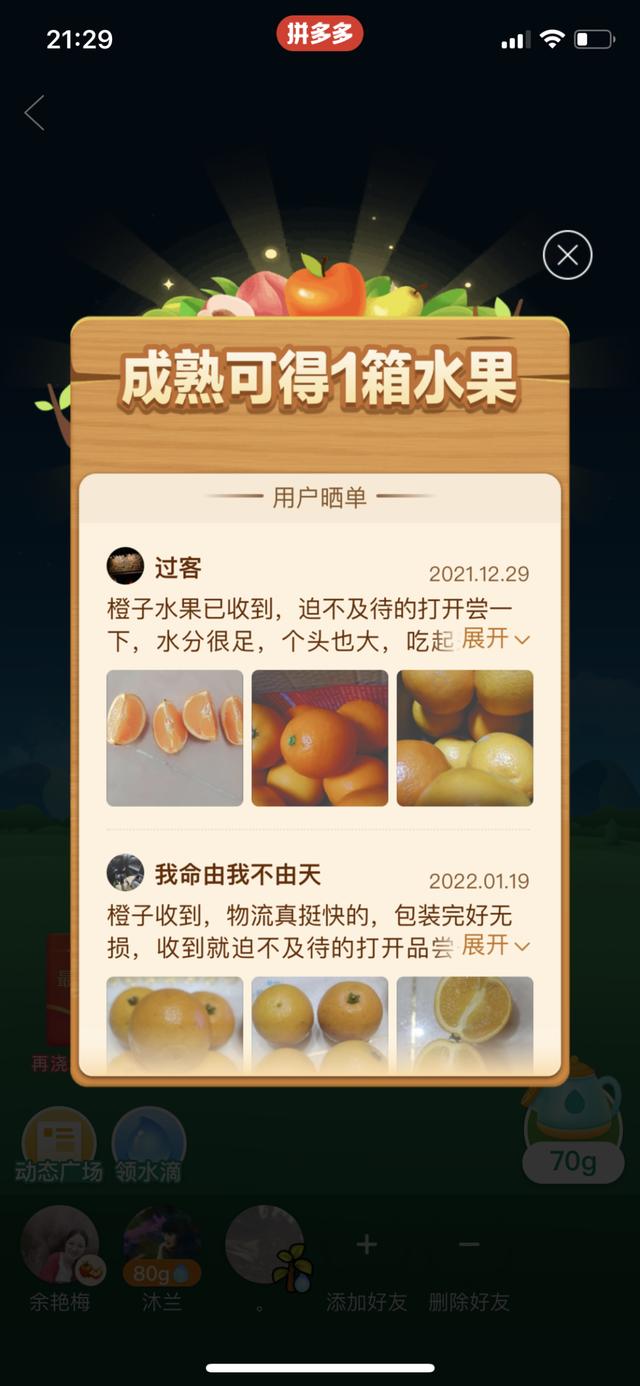View 过客's second orange photo
Screen dimensions: 640x1386
pos(320,737)
